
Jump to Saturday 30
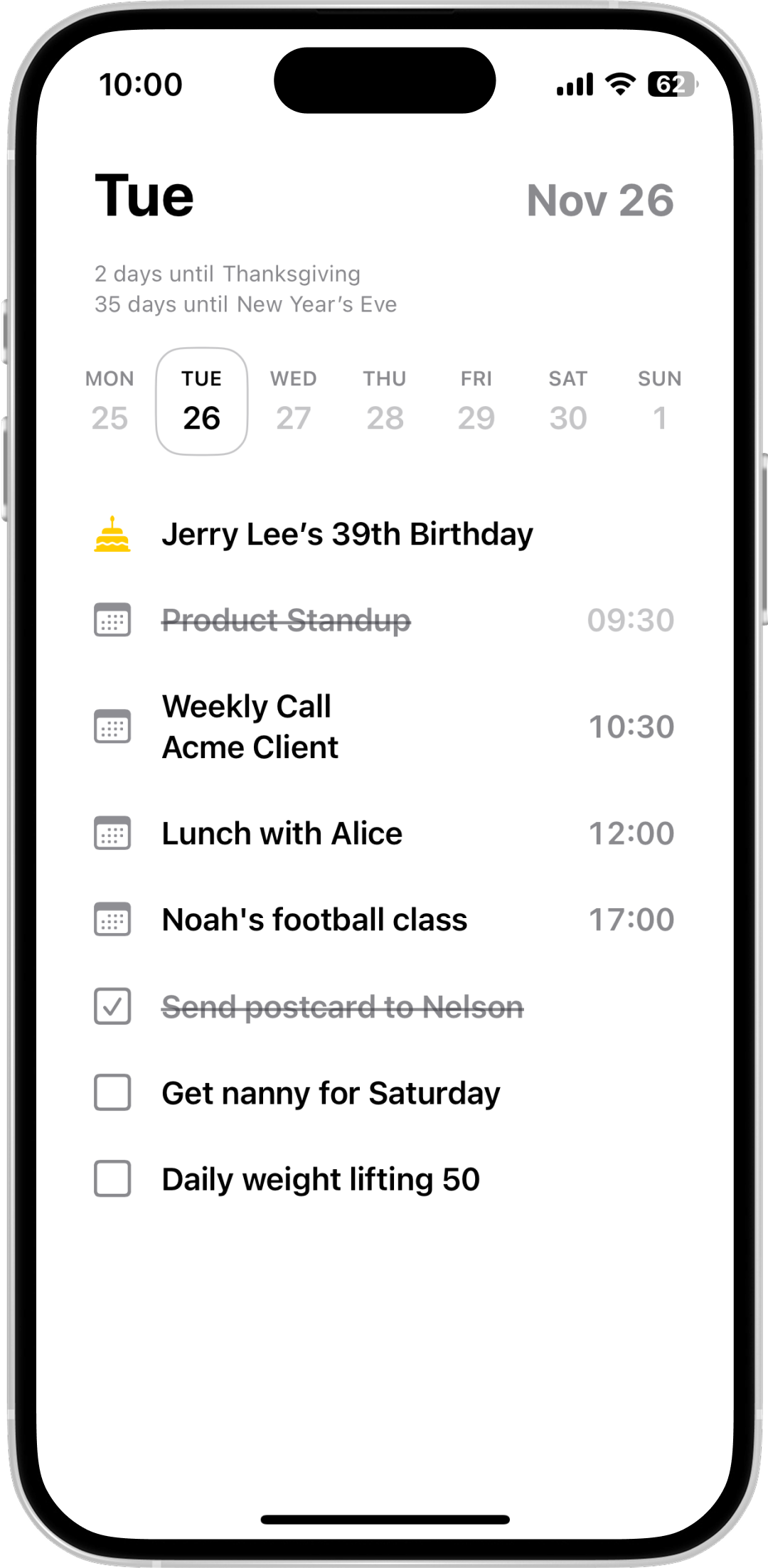(x=567, y=401)
